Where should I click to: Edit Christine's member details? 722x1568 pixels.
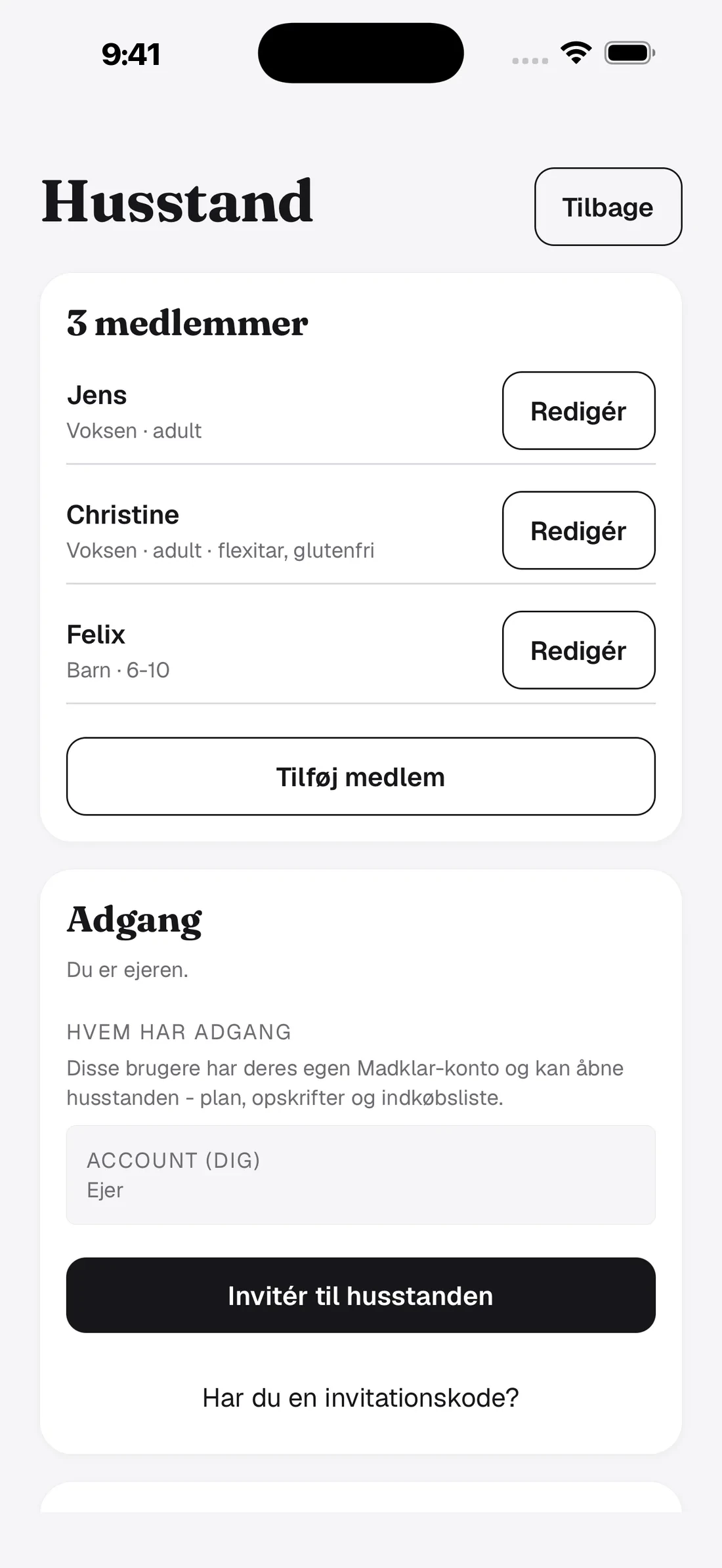(578, 530)
